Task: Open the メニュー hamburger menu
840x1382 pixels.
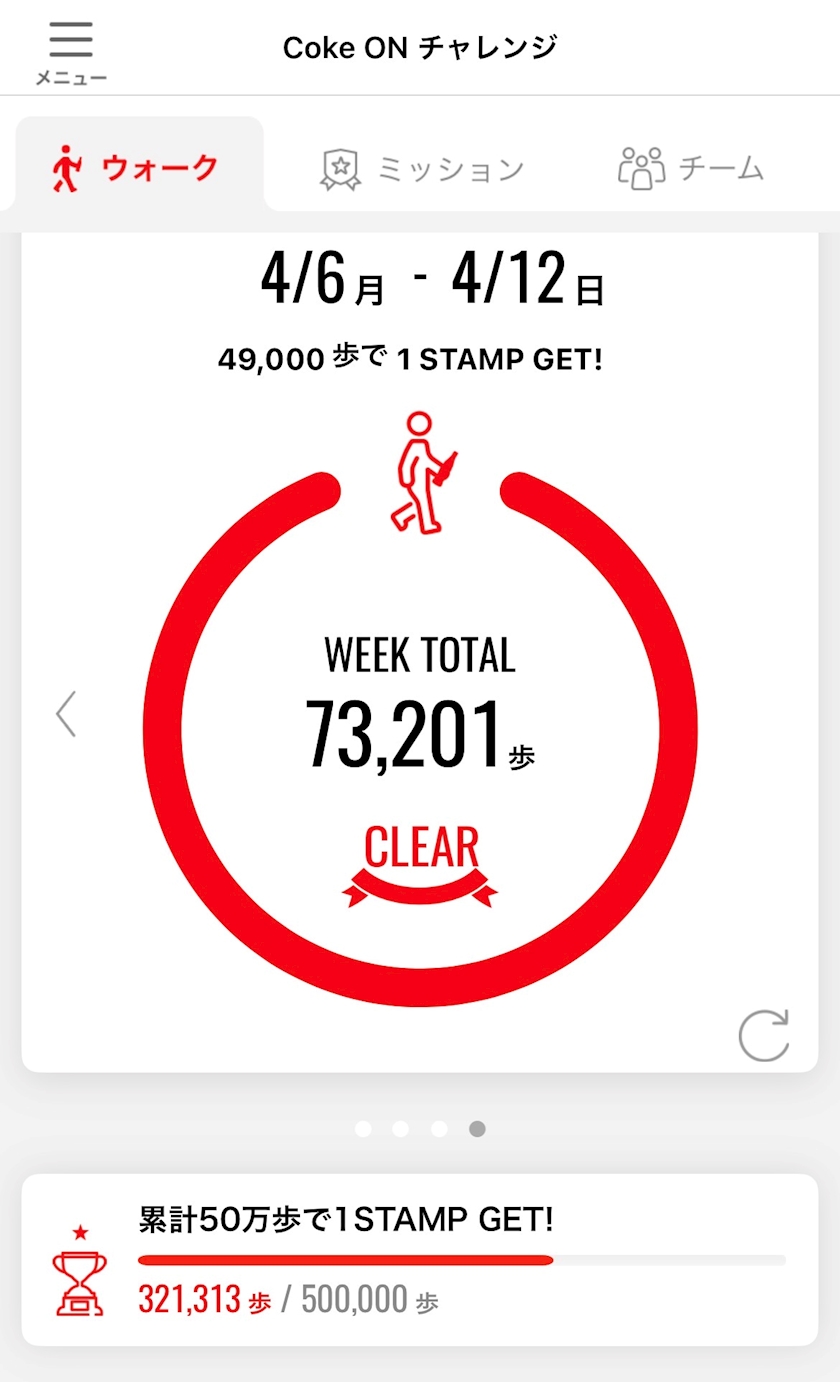Action: (71, 50)
